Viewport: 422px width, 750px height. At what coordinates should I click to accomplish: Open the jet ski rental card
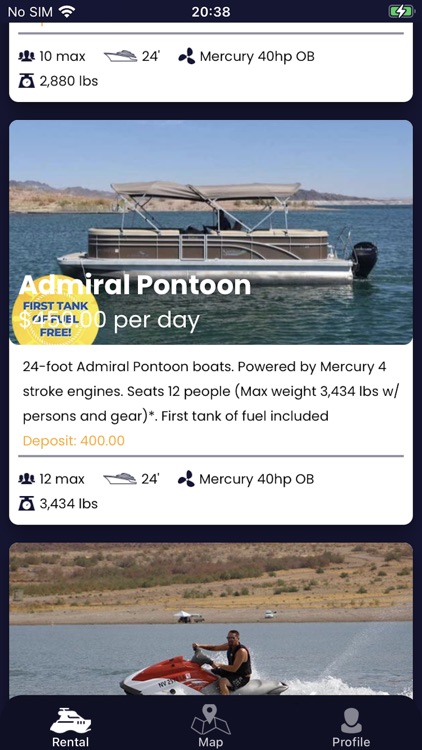coord(211,618)
